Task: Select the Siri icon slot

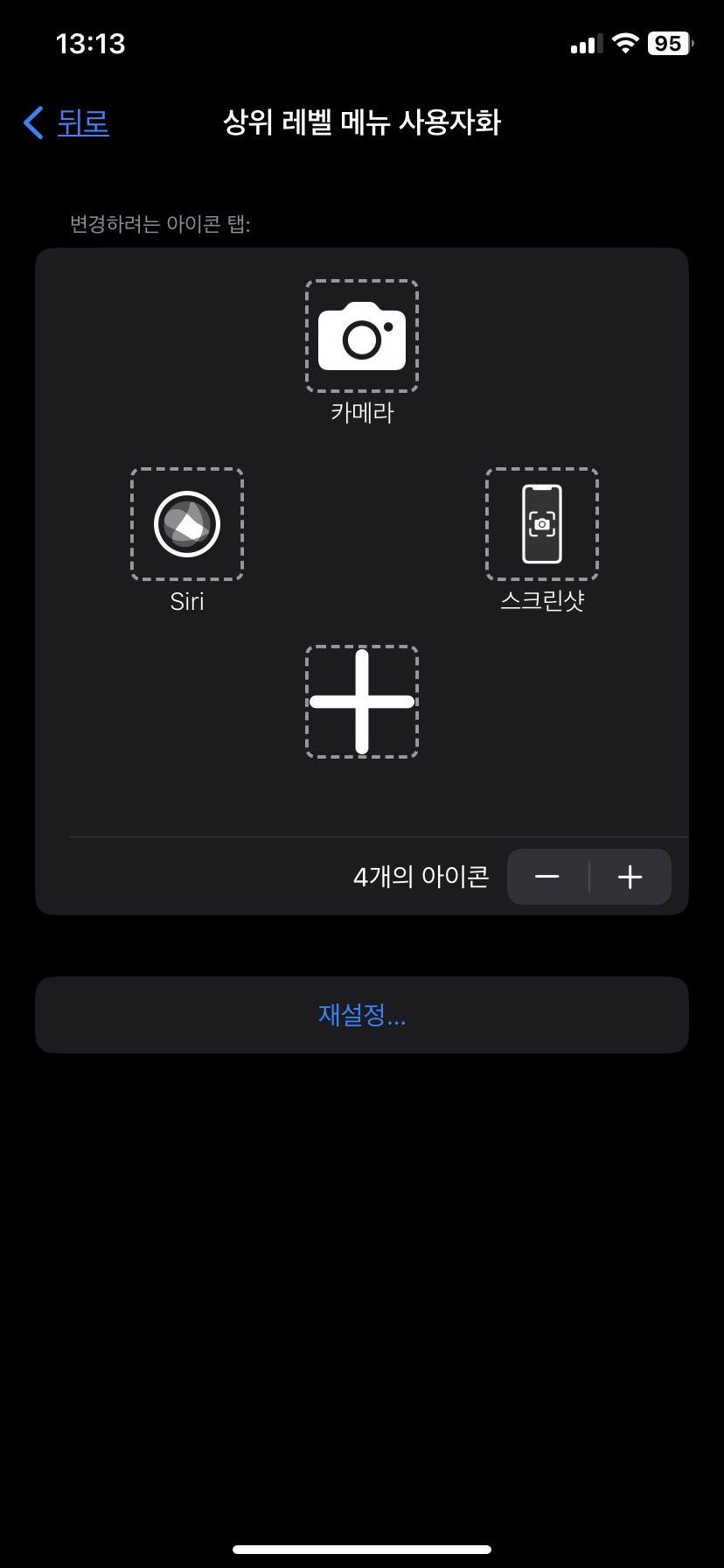Action: (x=187, y=524)
